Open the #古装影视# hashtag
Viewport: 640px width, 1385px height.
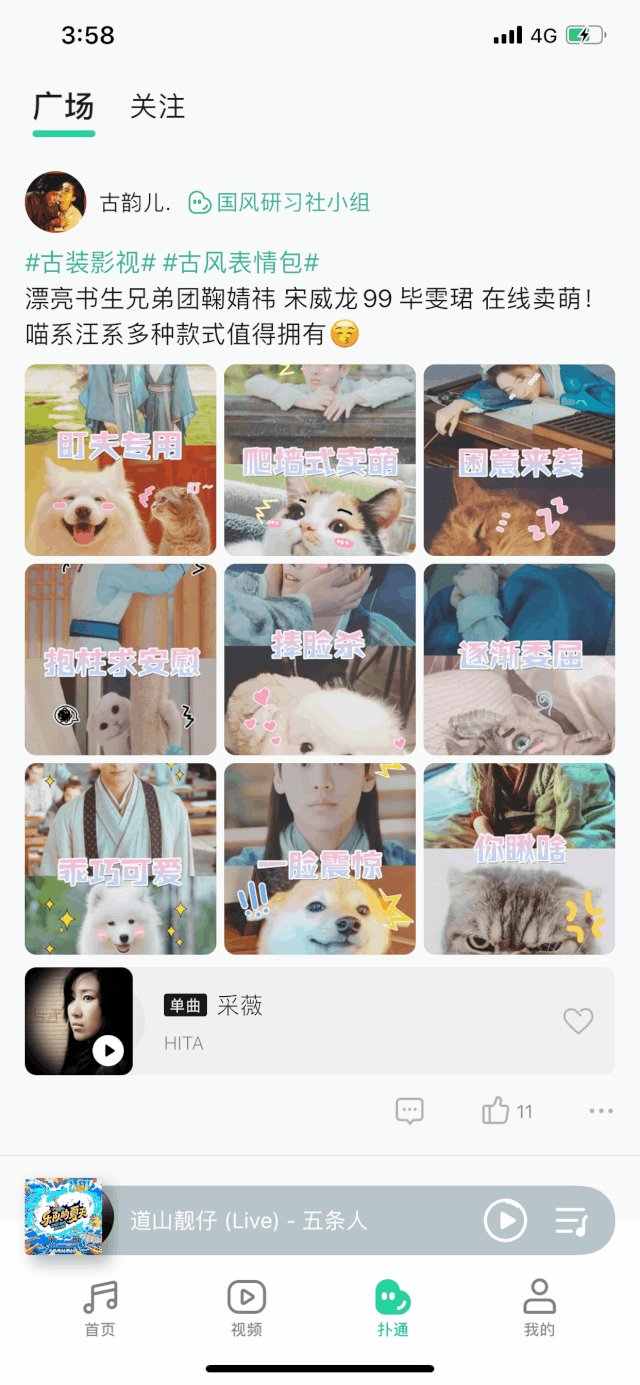90,263
